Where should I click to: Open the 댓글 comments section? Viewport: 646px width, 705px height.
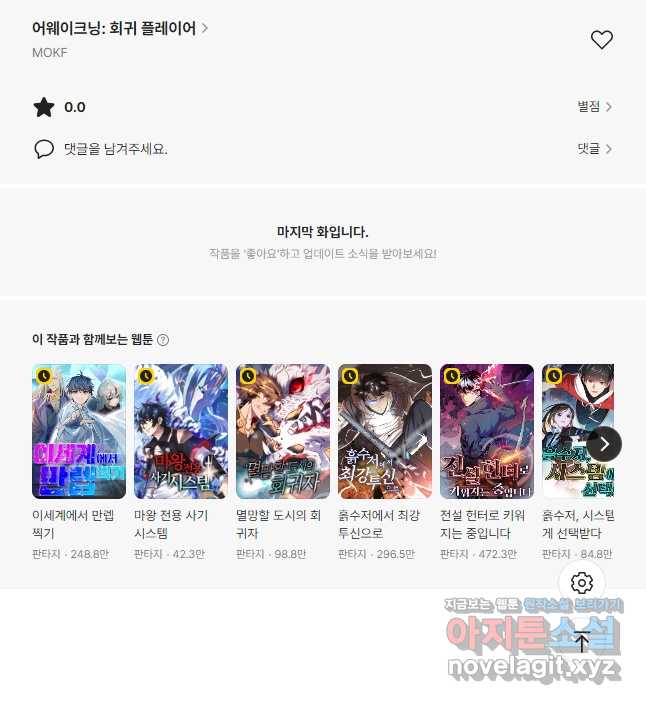point(594,149)
